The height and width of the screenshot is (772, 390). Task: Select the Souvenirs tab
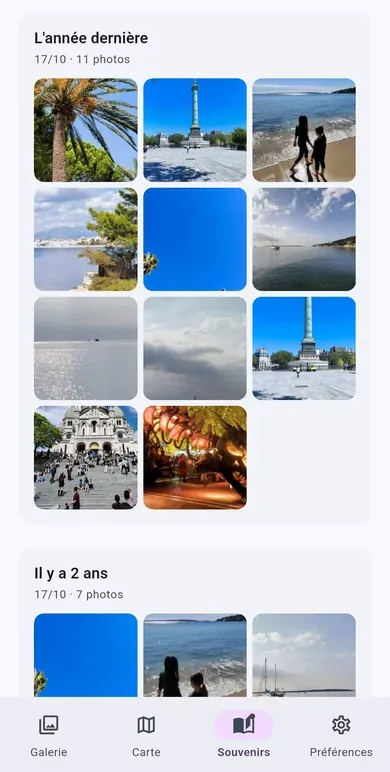(x=244, y=735)
